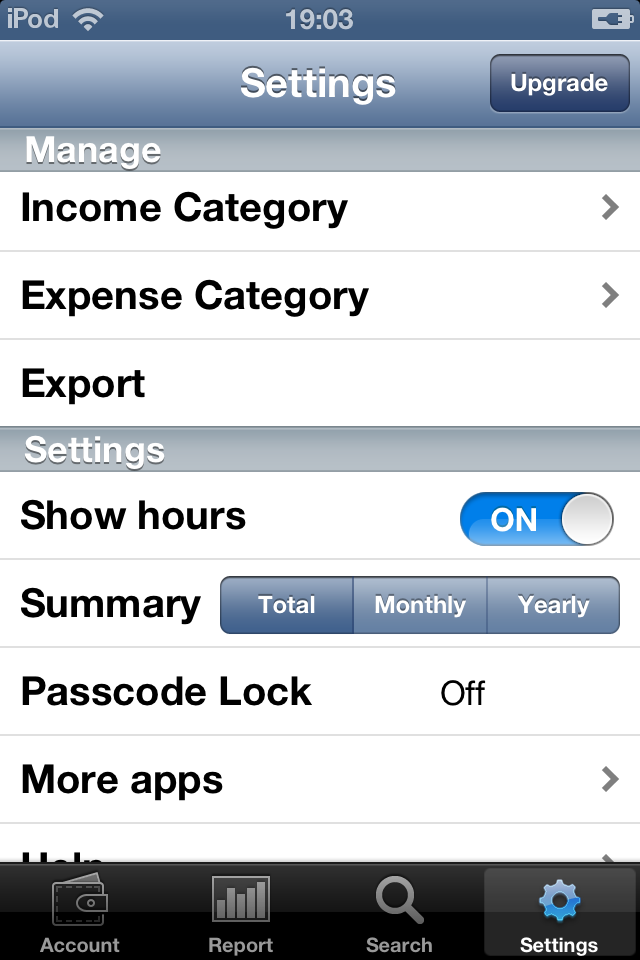
Task: Select the Settings tab
Action: click(x=559, y=914)
